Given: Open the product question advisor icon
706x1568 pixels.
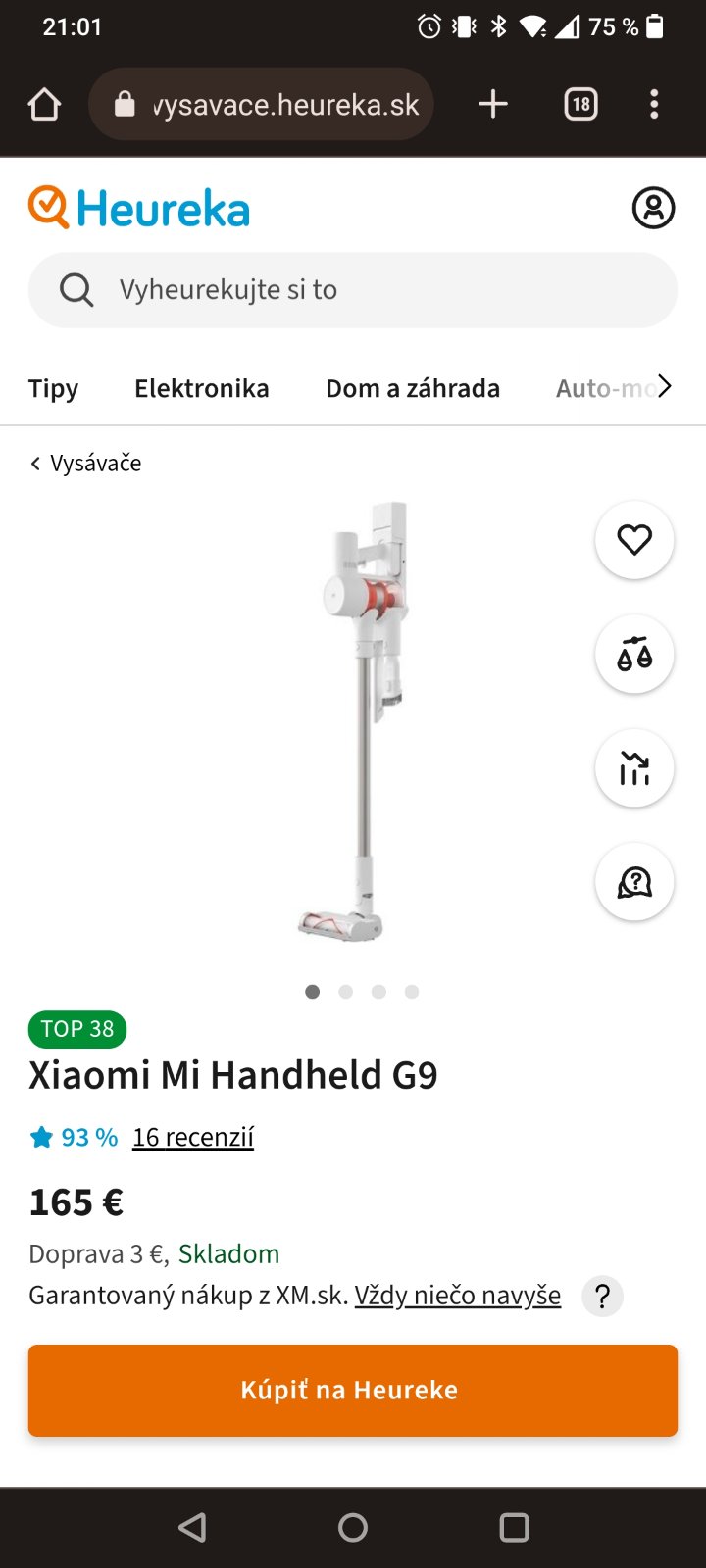Looking at the screenshot, I should [x=634, y=882].
